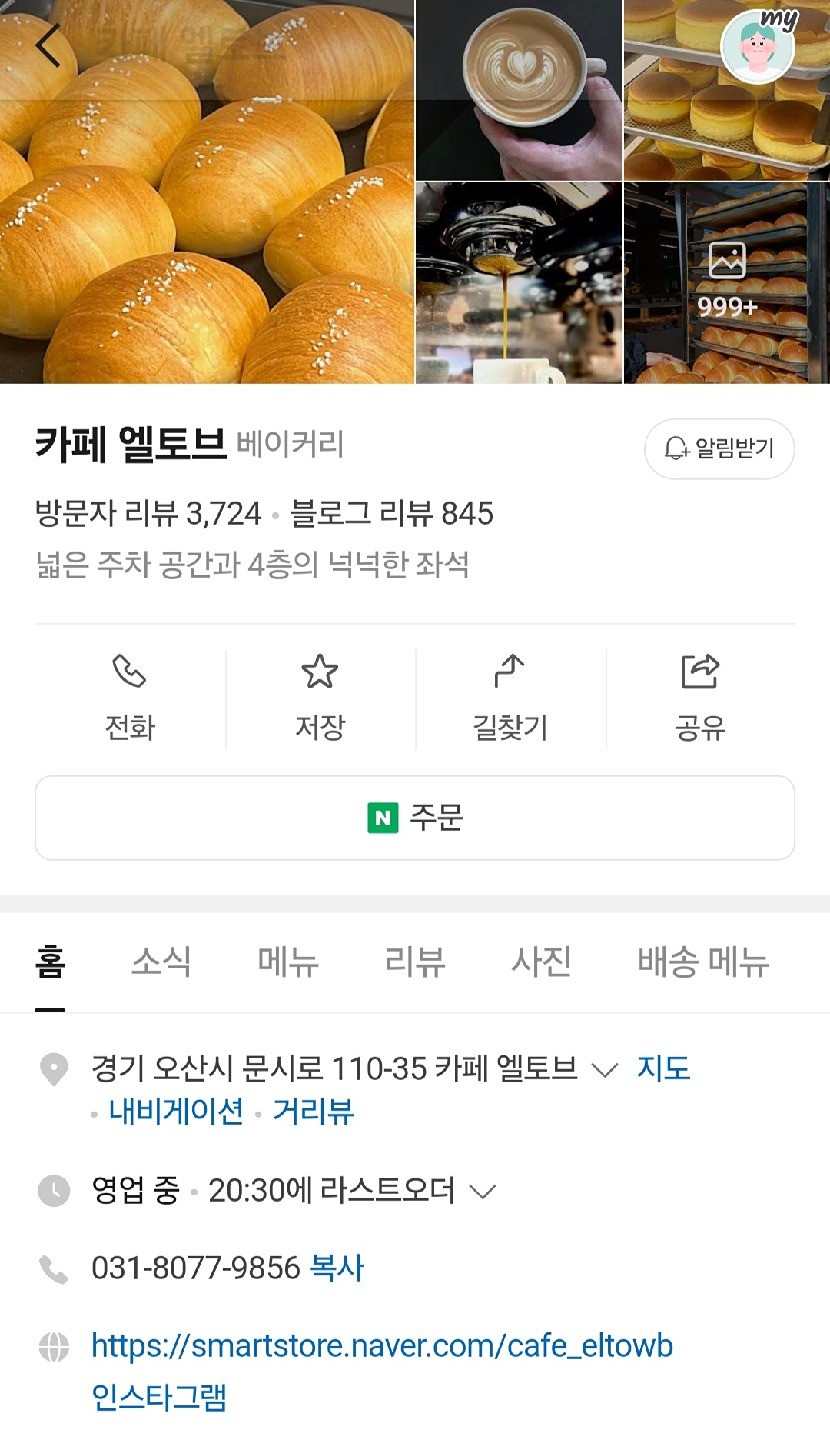Click the clock icon beside 영업 중
Viewport: 830px width, 1440px height.
52,1190
